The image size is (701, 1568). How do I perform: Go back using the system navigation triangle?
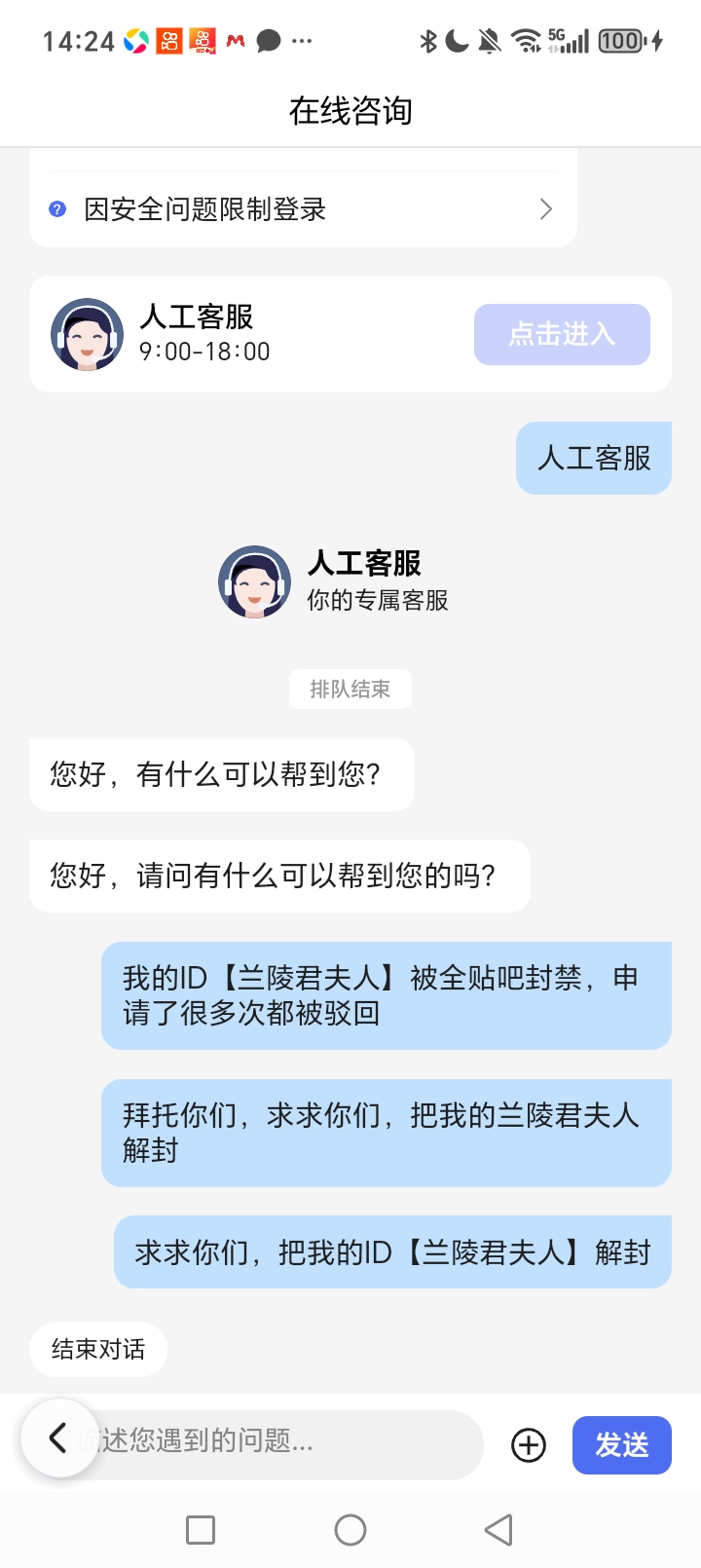click(498, 1530)
